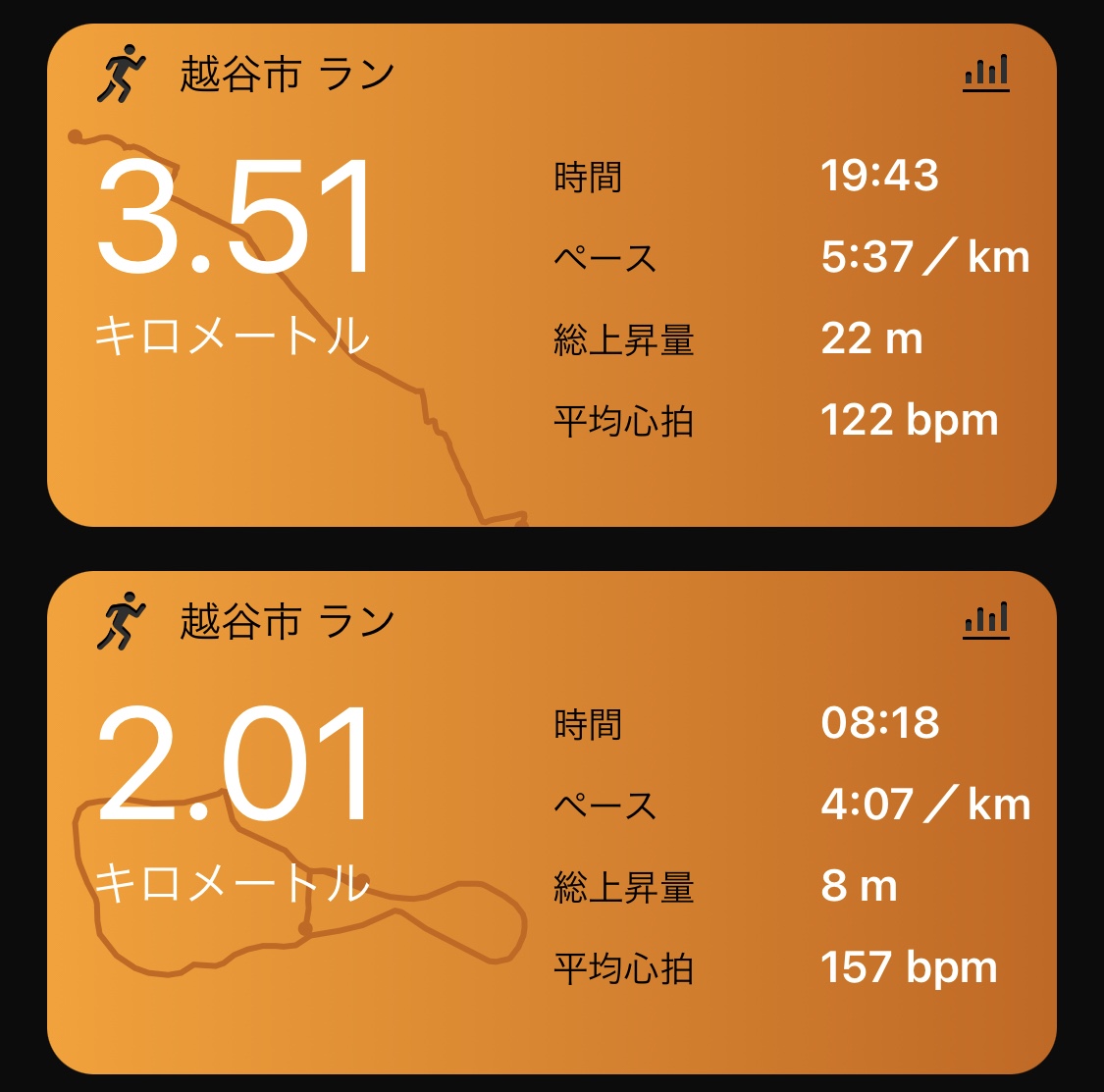This screenshot has height=1092, width=1104.
Task: Open the stats chart icon on the 2.01 km run
Action: pos(986,621)
